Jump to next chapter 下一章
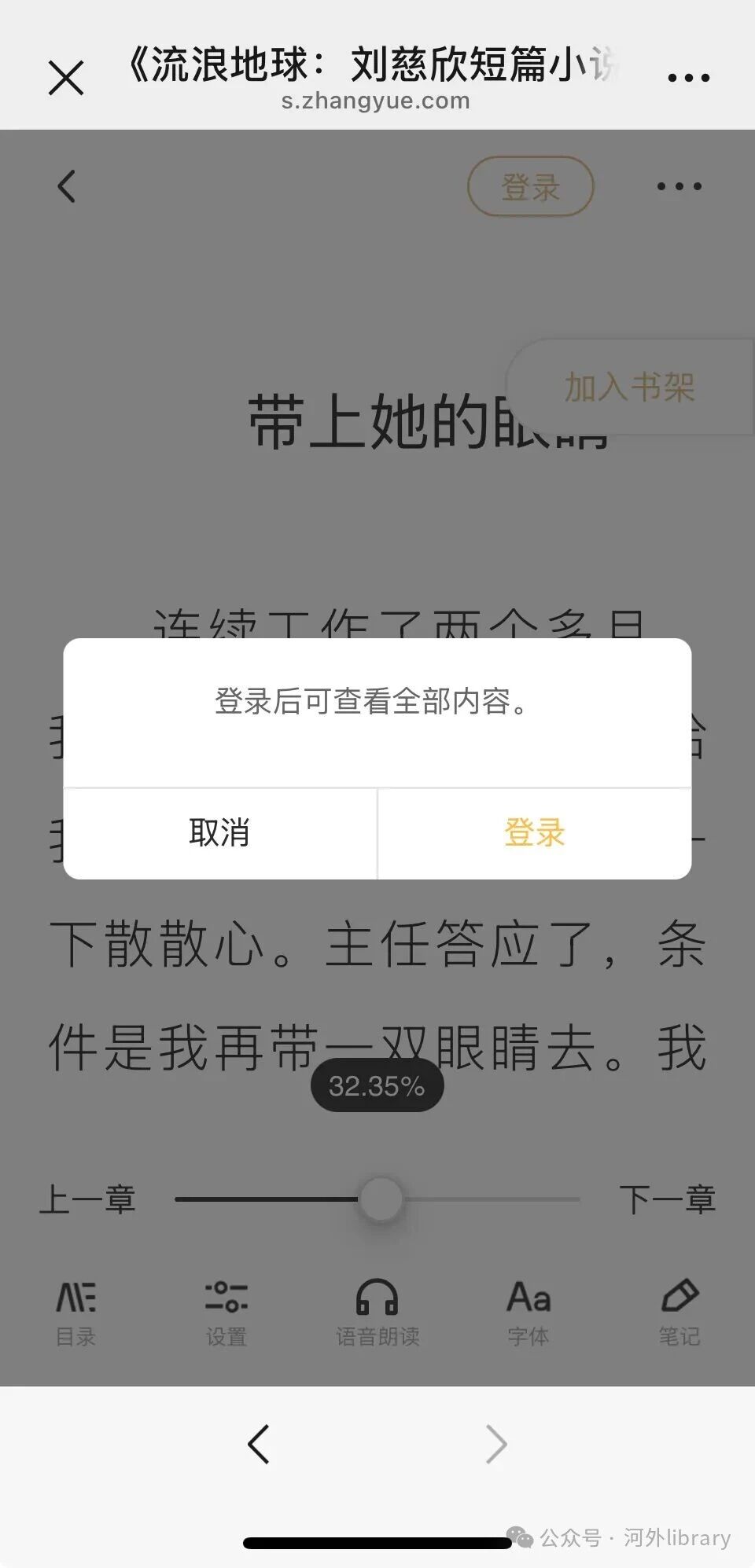 [x=667, y=1200]
